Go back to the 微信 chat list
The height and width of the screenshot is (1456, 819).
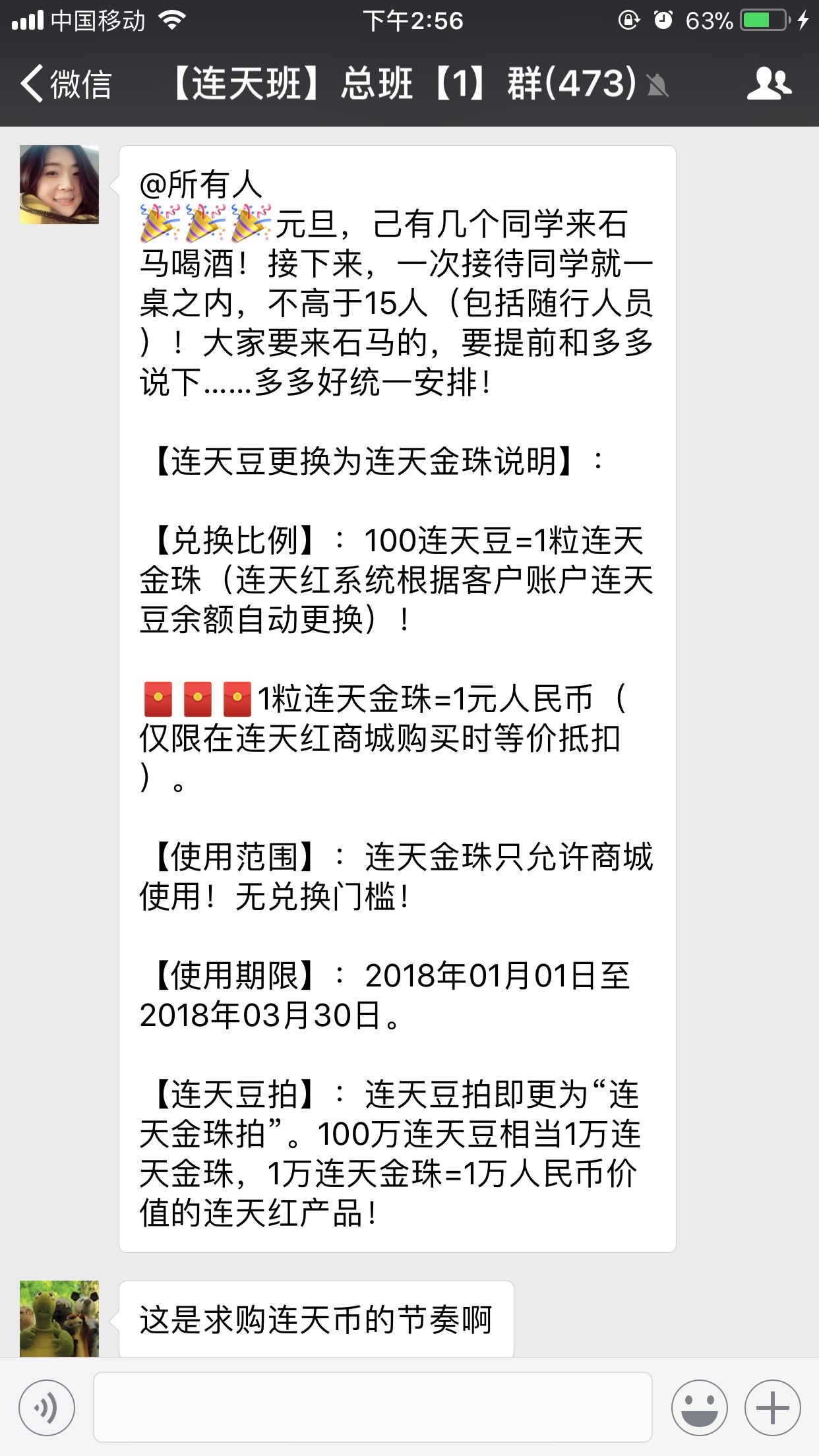[x=66, y=84]
